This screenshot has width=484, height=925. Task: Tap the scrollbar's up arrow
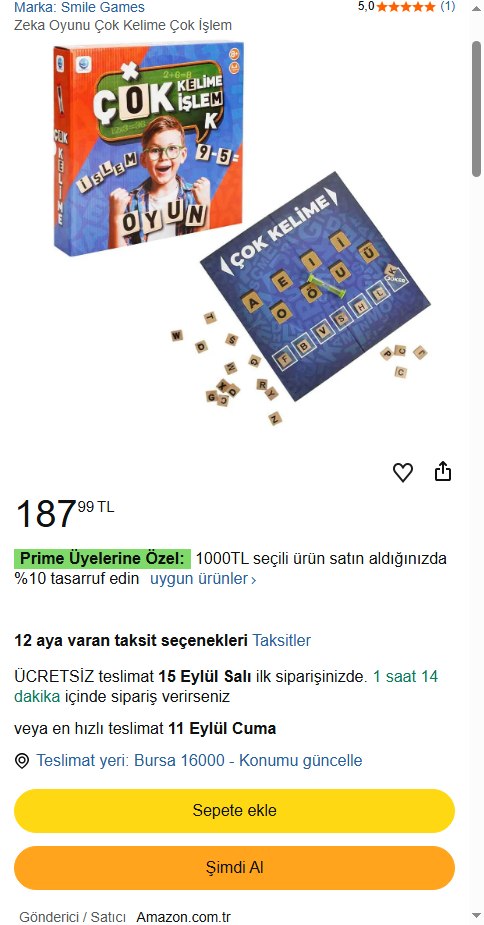click(476, 8)
